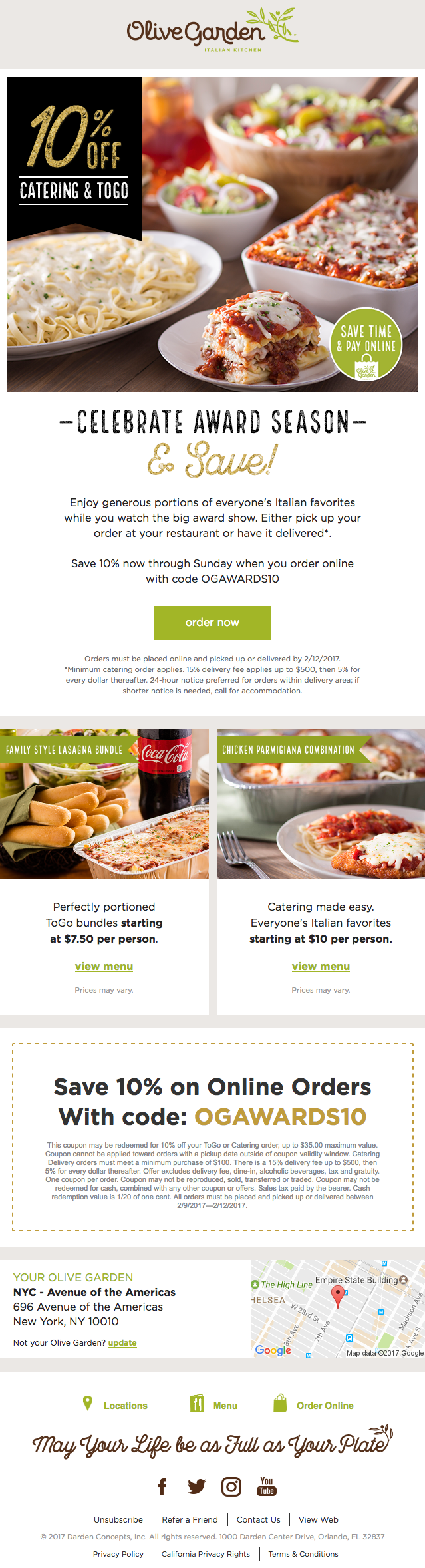Open the YouTube channel
This screenshot has width=425, height=1568.
[267, 1486]
